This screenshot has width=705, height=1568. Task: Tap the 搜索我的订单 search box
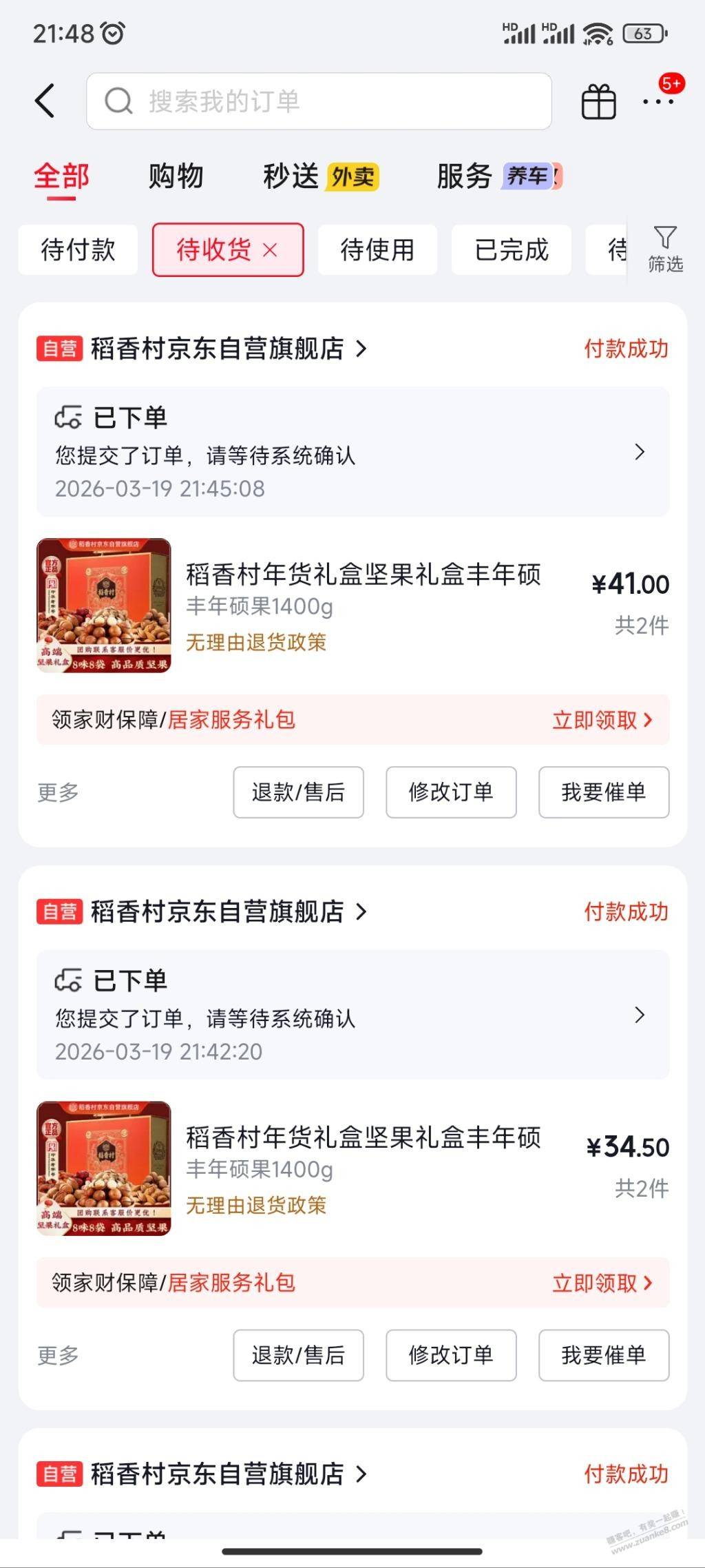[x=319, y=101]
